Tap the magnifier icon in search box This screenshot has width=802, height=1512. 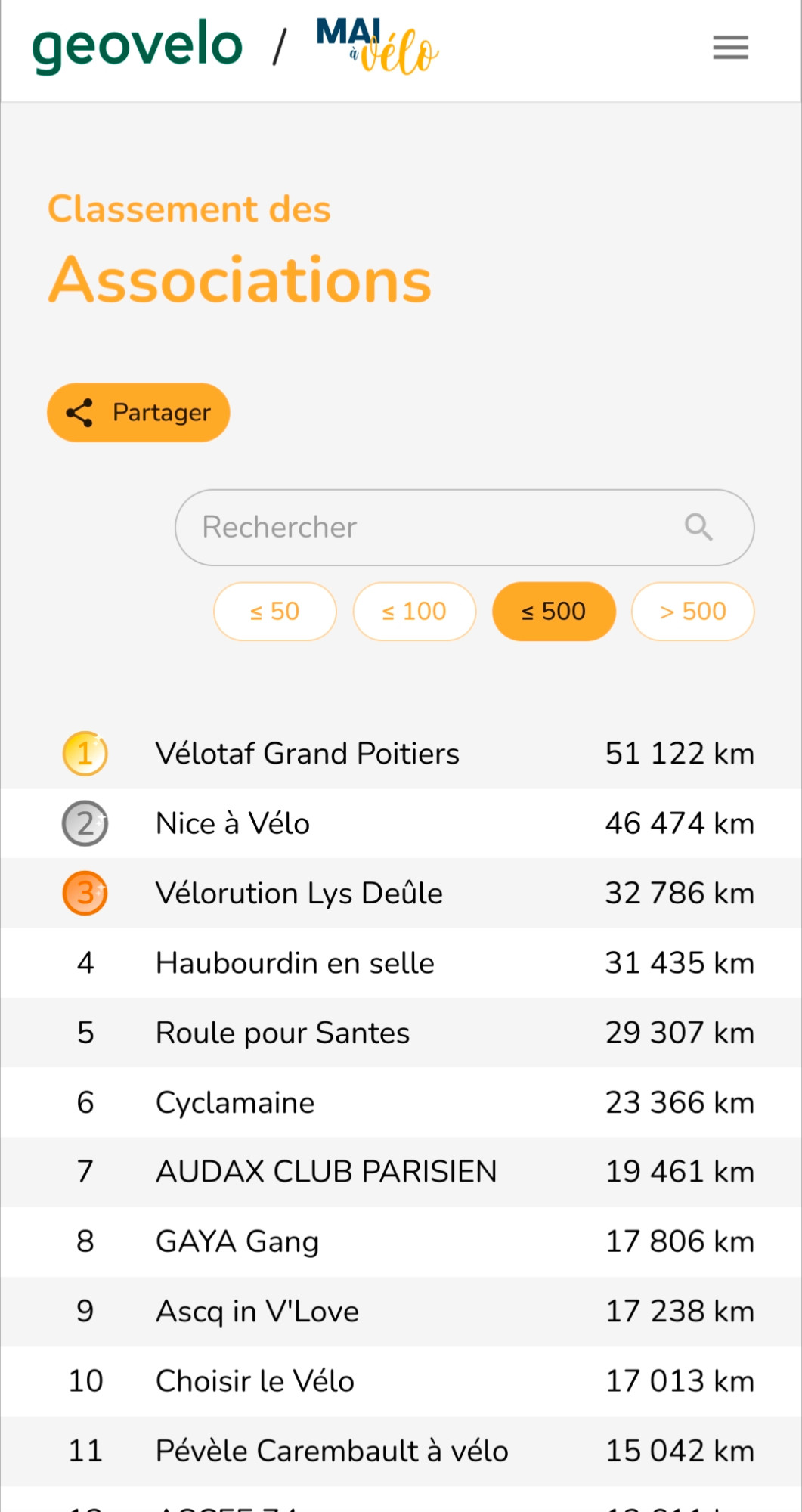pos(698,527)
